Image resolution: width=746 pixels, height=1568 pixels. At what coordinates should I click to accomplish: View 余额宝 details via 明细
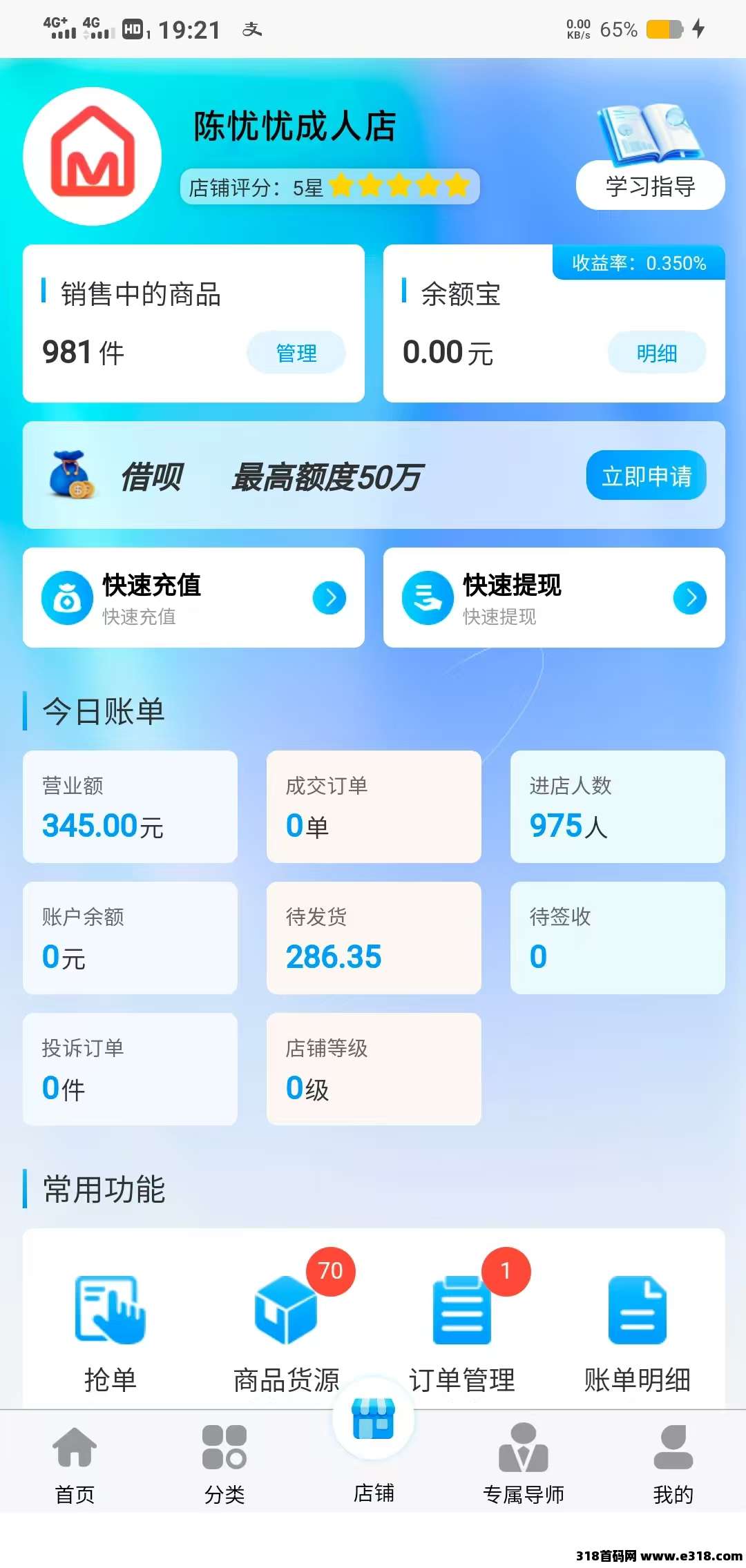click(x=656, y=353)
